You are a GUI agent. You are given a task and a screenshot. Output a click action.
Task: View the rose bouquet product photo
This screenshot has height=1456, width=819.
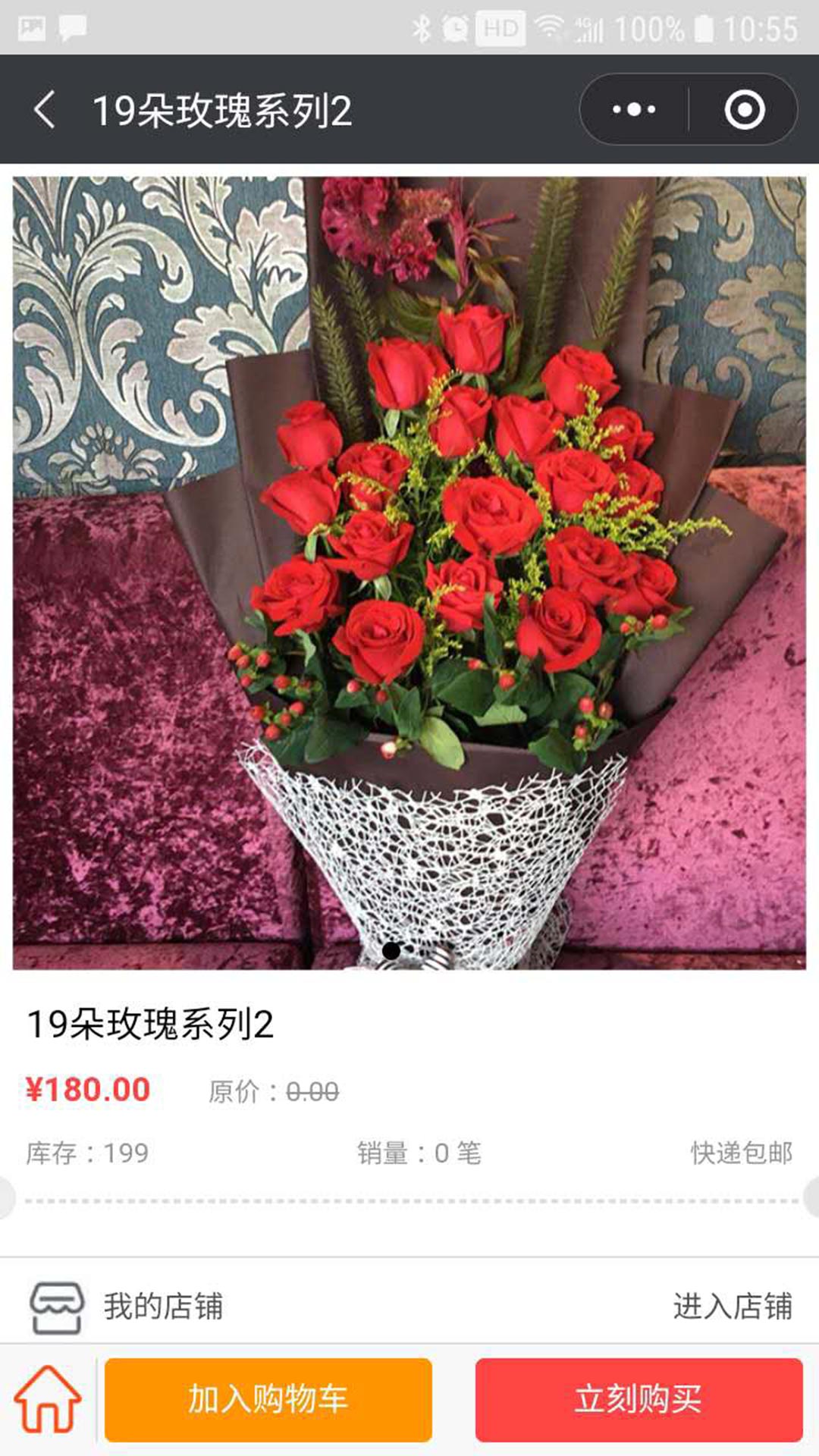click(409, 573)
